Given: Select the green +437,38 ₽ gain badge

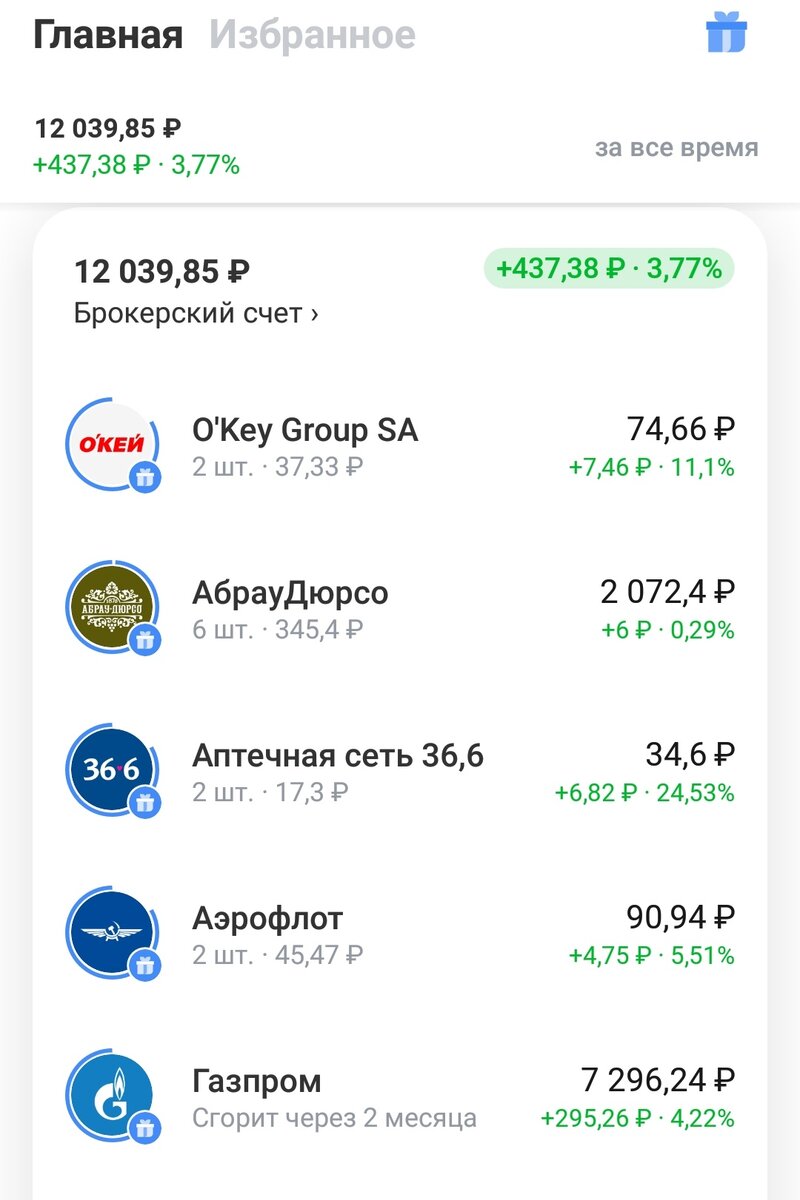Looking at the screenshot, I should click(x=609, y=268).
